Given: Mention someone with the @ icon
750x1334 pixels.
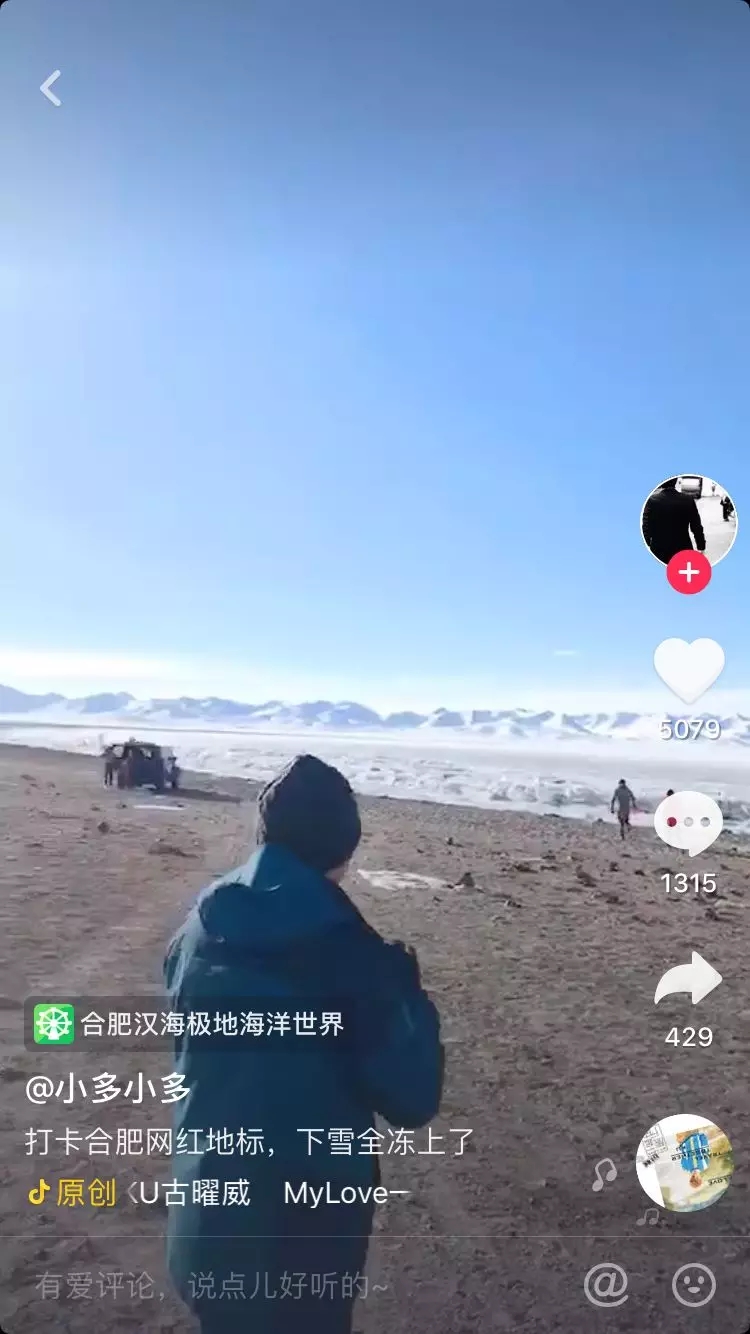Looking at the screenshot, I should pyautogui.click(x=606, y=1284).
